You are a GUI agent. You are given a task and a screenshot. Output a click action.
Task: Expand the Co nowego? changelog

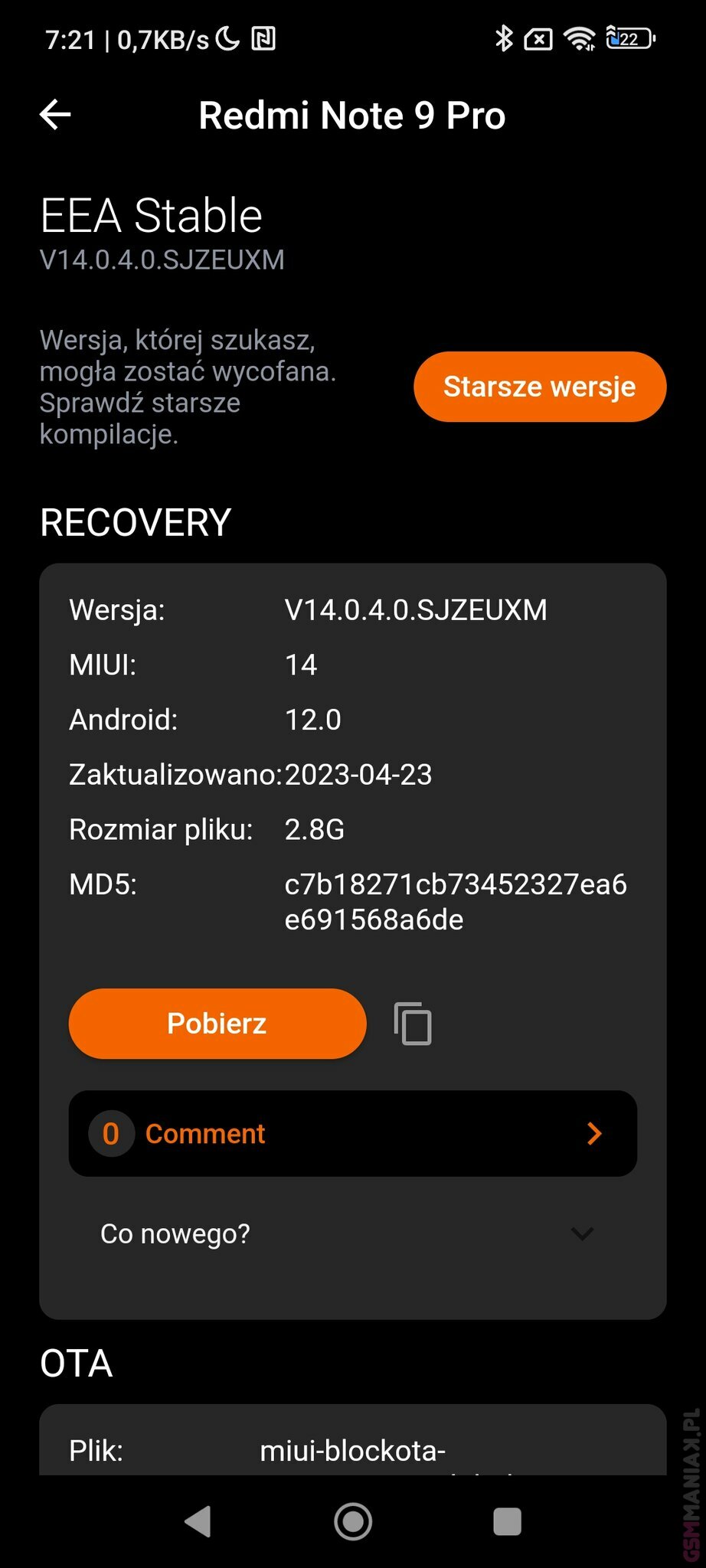click(353, 1234)
